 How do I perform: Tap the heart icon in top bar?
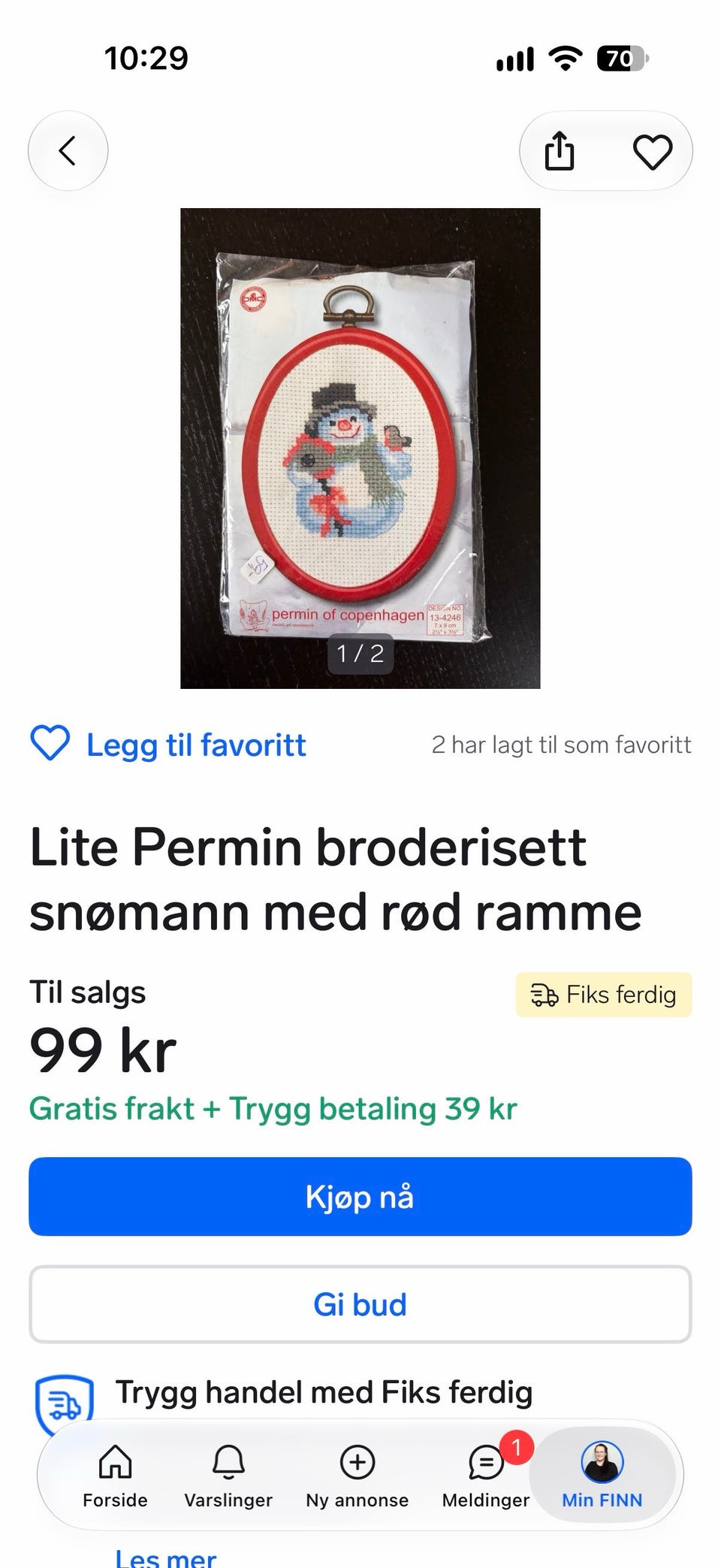[x=652, y=152]
